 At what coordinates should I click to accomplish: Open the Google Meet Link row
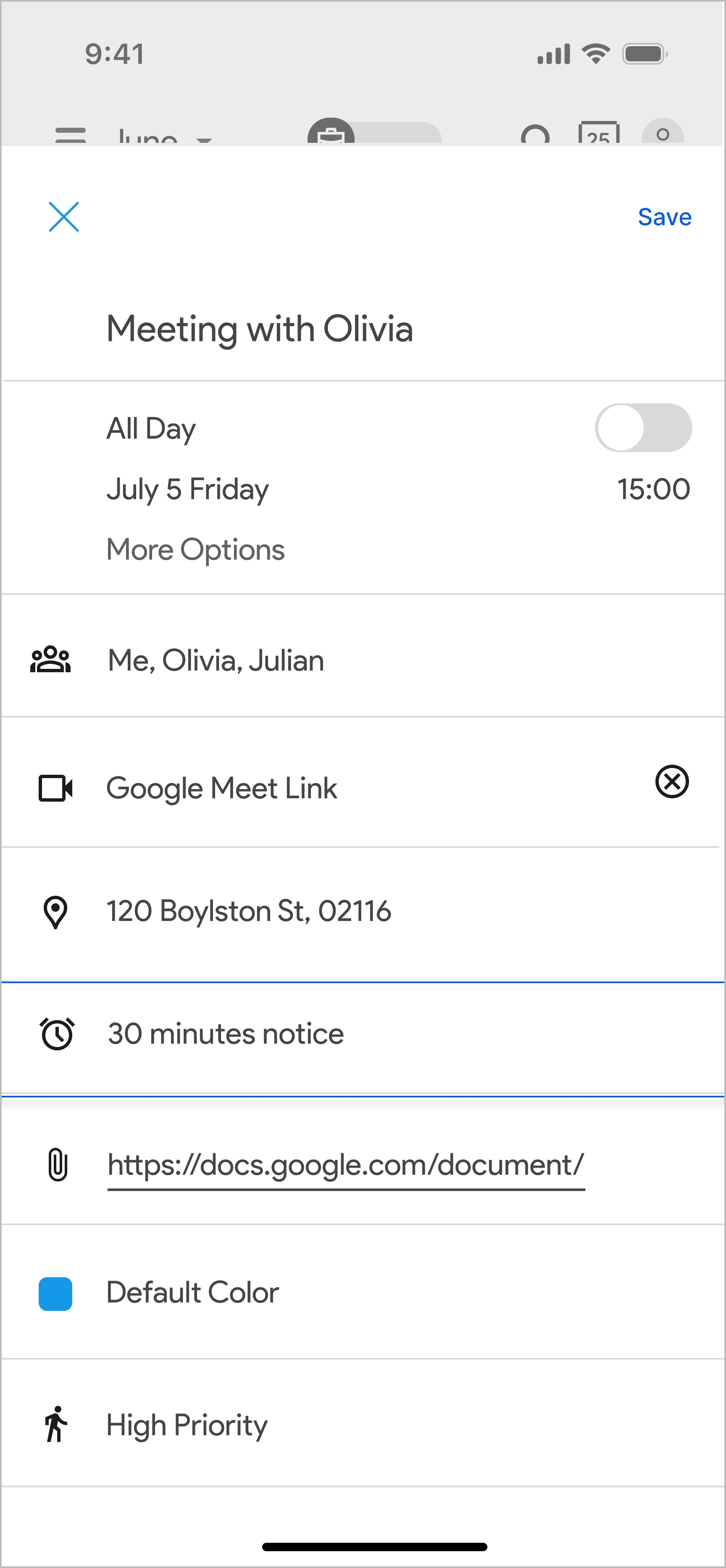(221, 788)
